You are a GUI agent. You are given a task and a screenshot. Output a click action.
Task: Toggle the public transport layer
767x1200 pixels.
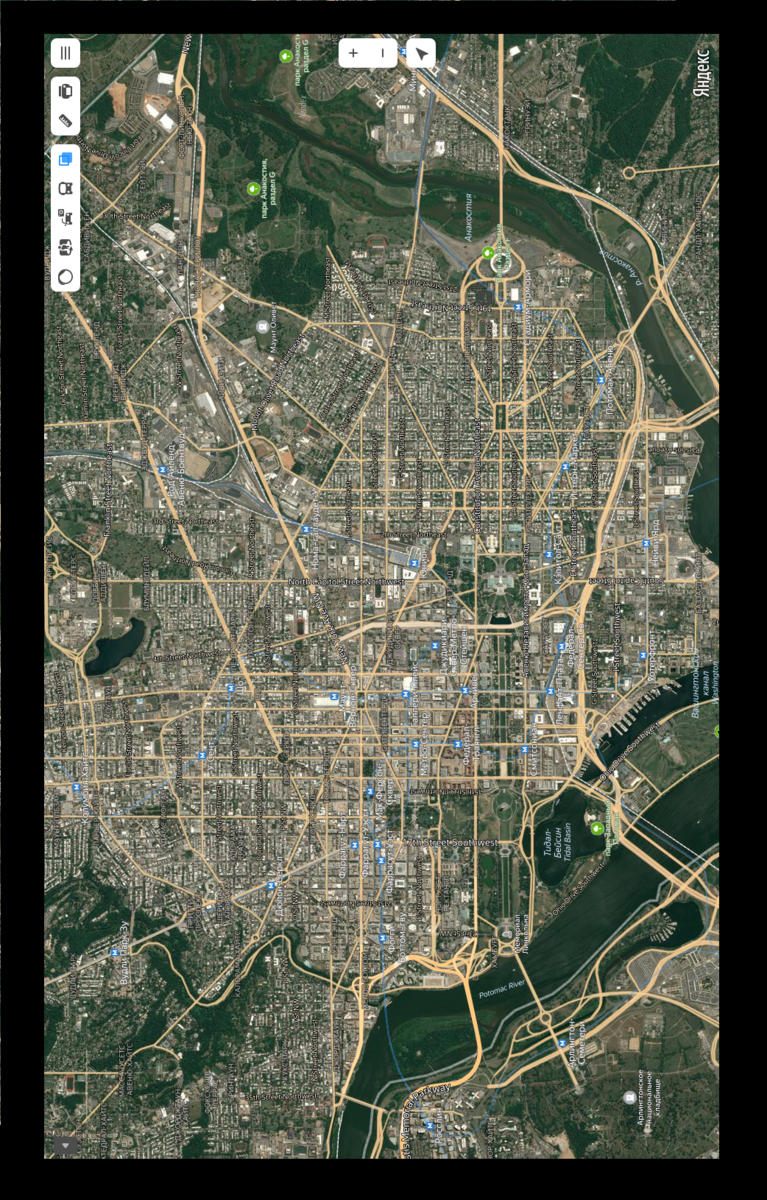click(66, 247)
